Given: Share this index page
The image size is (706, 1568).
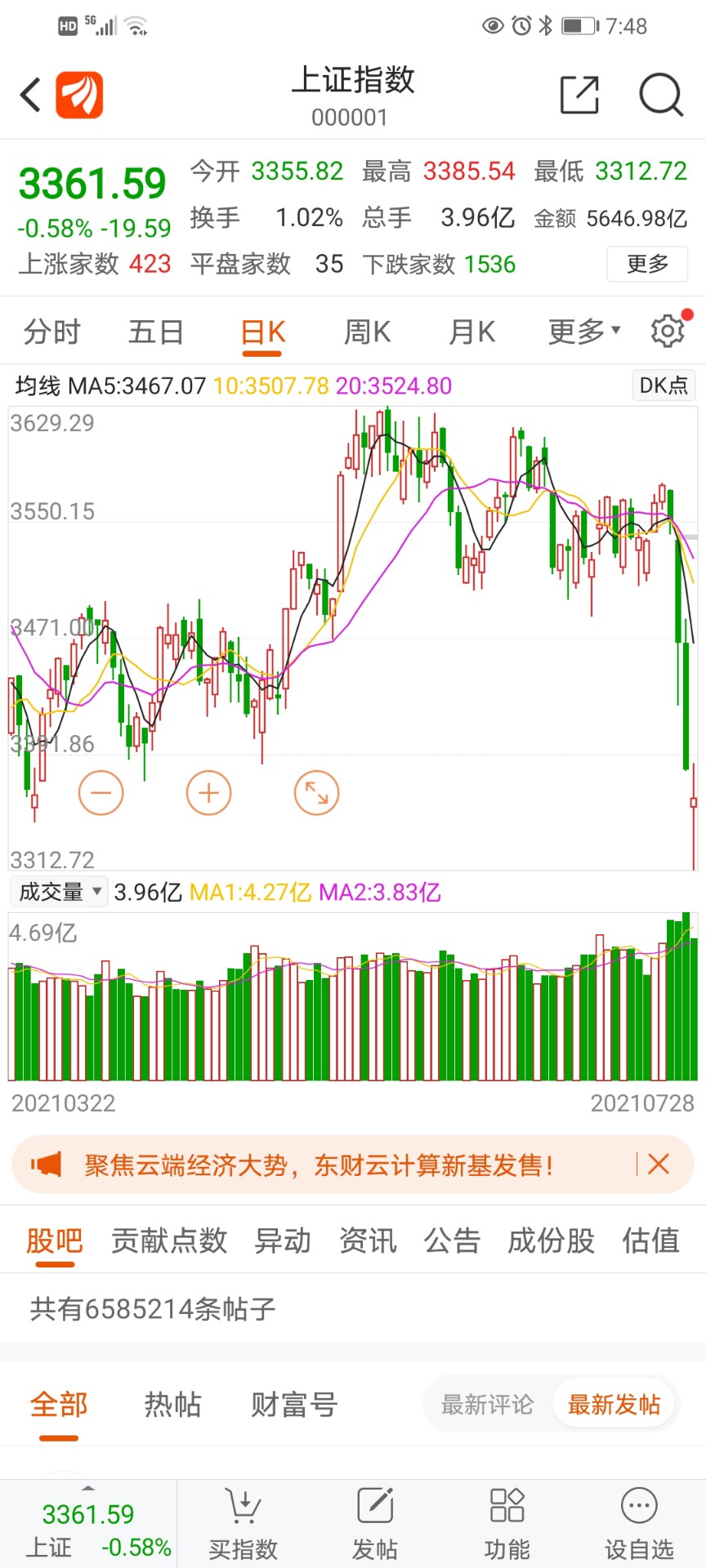Looking at the screenshot, I should pyautogui.click(x=579, y=95).
